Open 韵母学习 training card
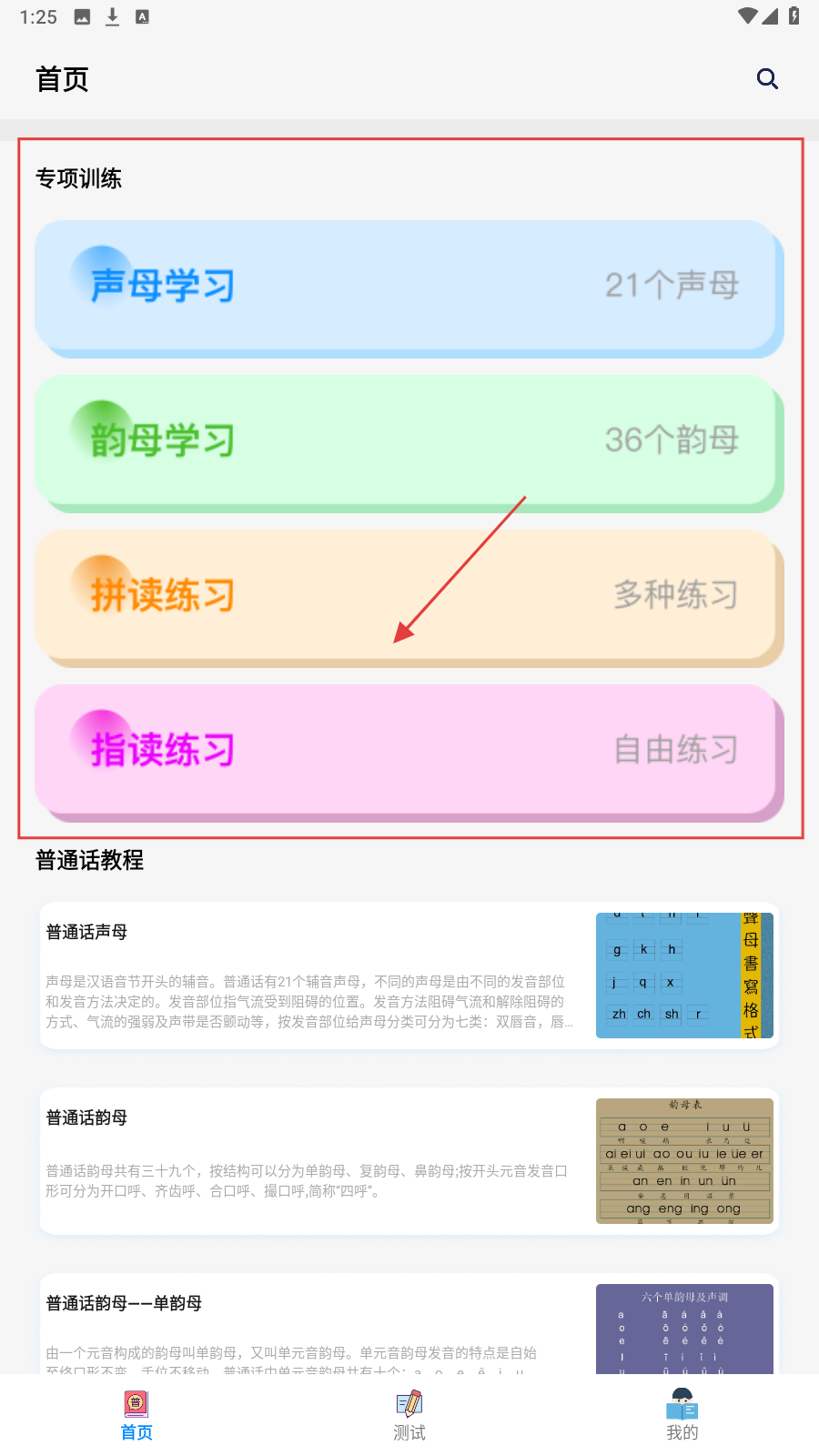The image size is (819, 1456). point(408,440)
